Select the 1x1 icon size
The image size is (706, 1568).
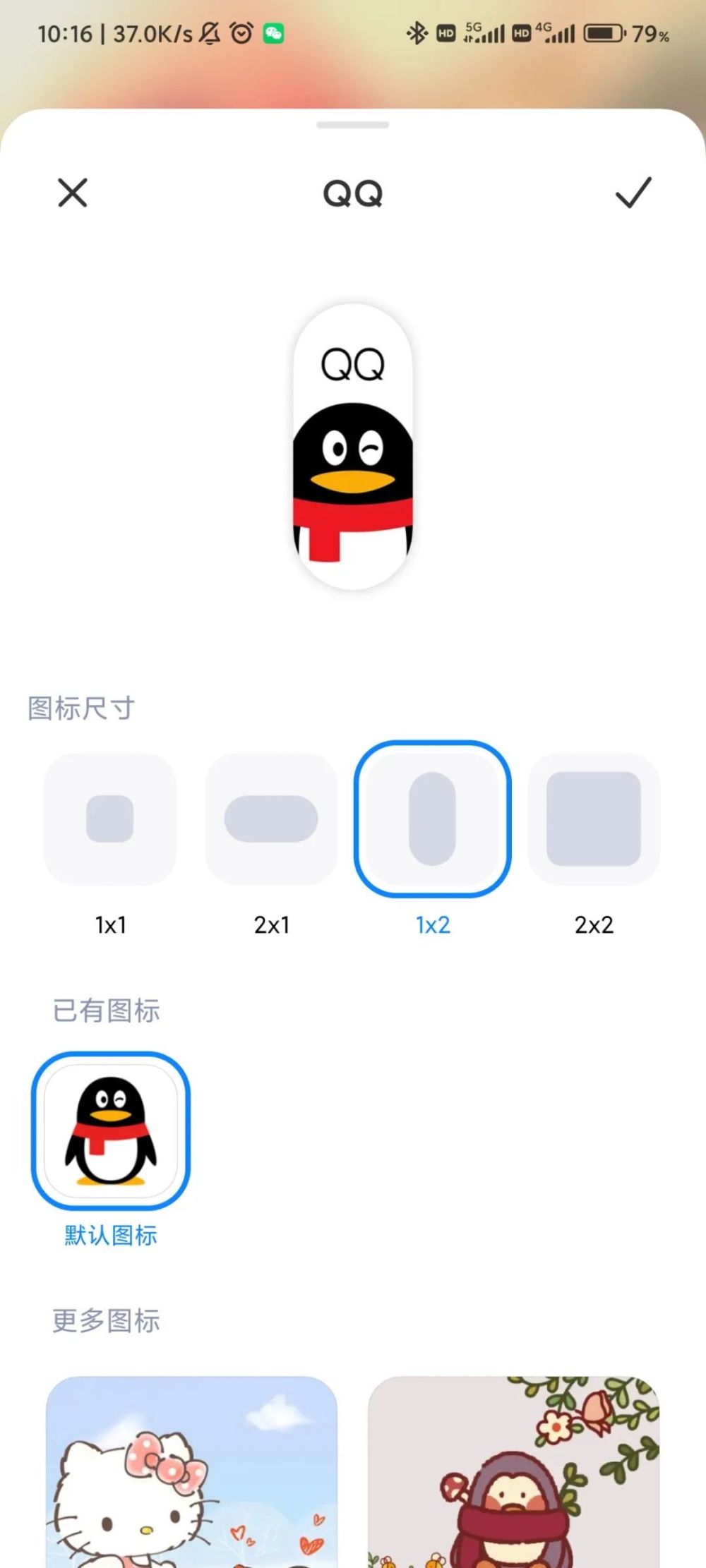110,819
